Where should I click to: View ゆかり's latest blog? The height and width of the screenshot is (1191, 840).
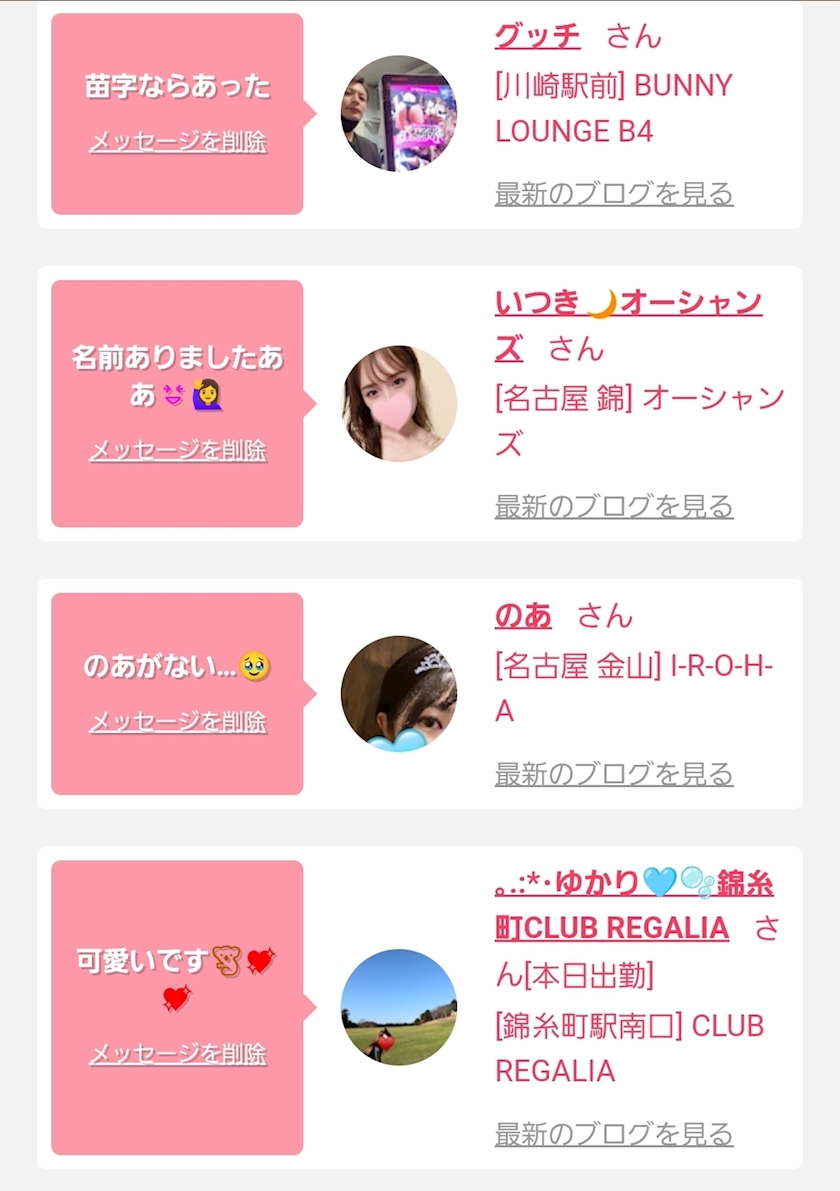coord(614,1134)
